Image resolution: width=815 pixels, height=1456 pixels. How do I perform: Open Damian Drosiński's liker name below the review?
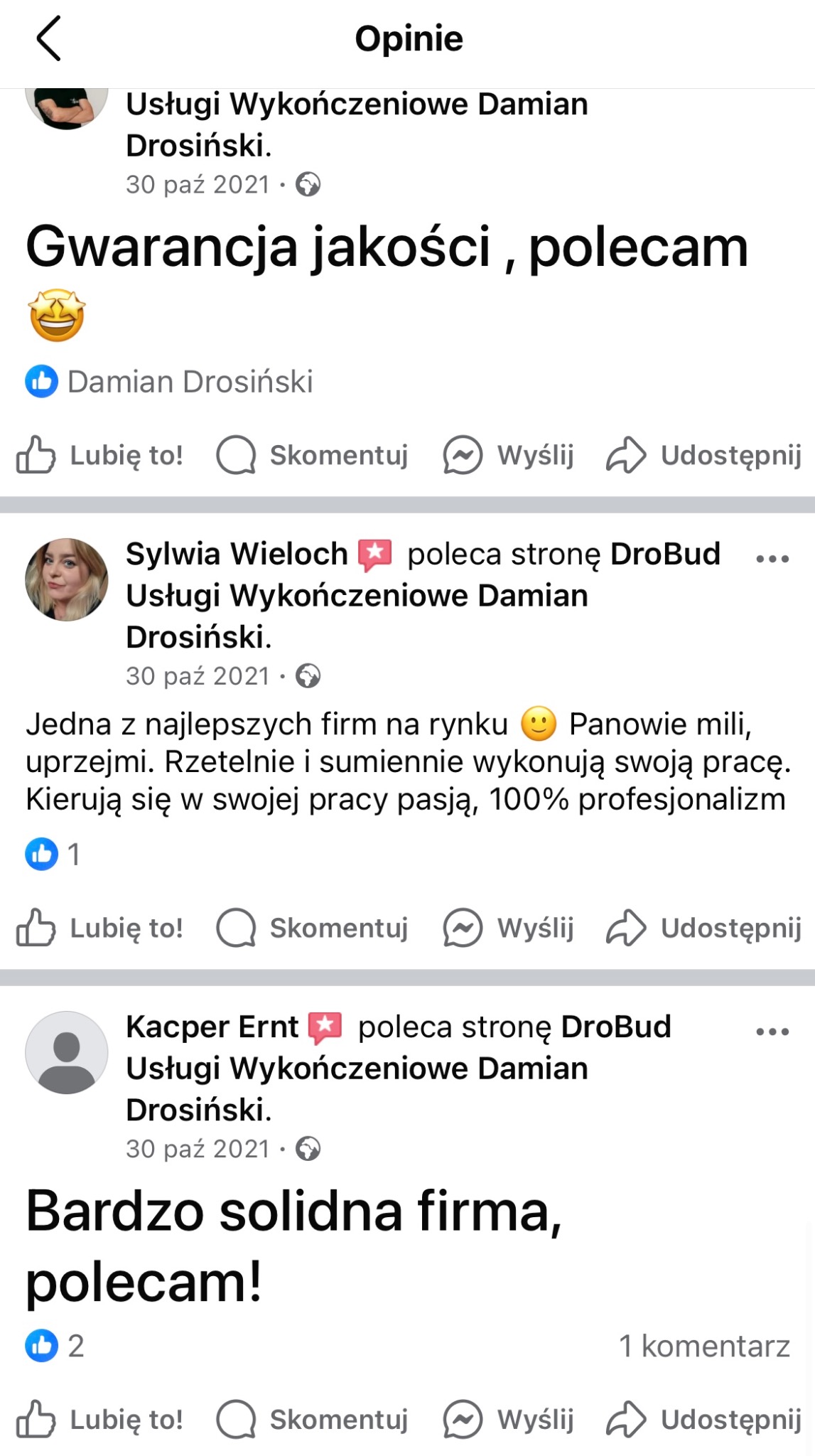click(190, 382)
